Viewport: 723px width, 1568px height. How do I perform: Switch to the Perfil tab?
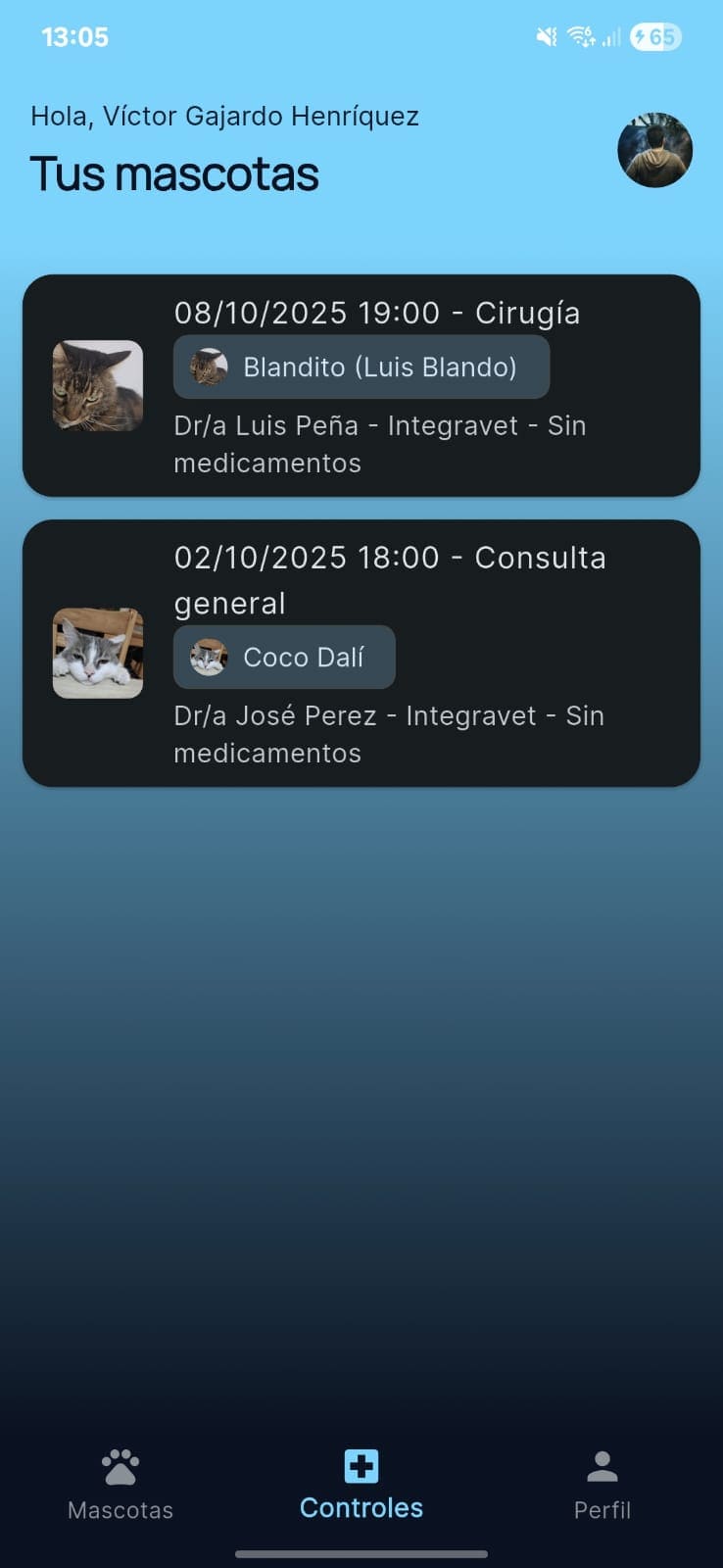[x=602, y=1485]
